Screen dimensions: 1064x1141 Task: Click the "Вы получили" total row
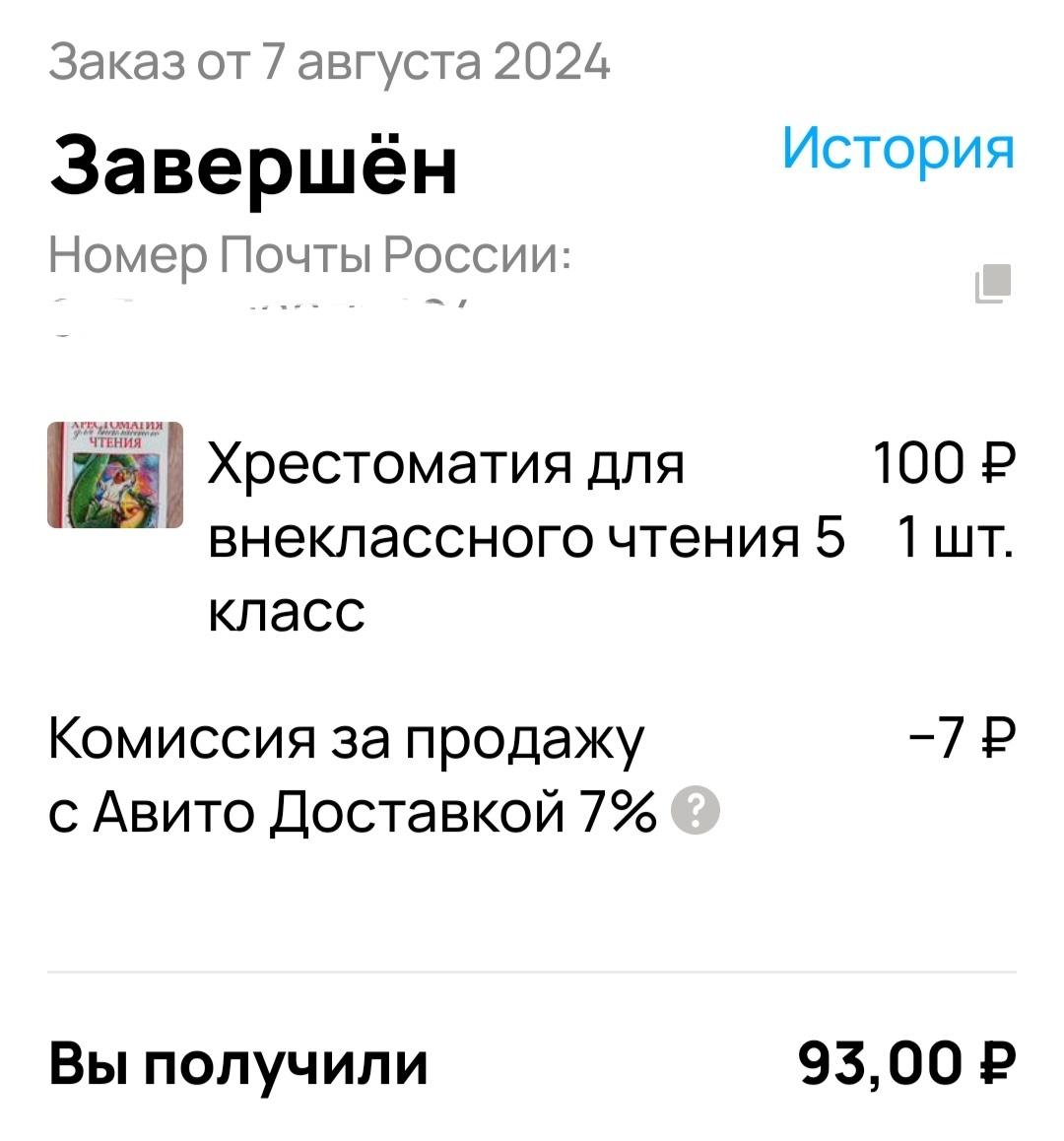pyautogui.click(x=237, y=1062)
